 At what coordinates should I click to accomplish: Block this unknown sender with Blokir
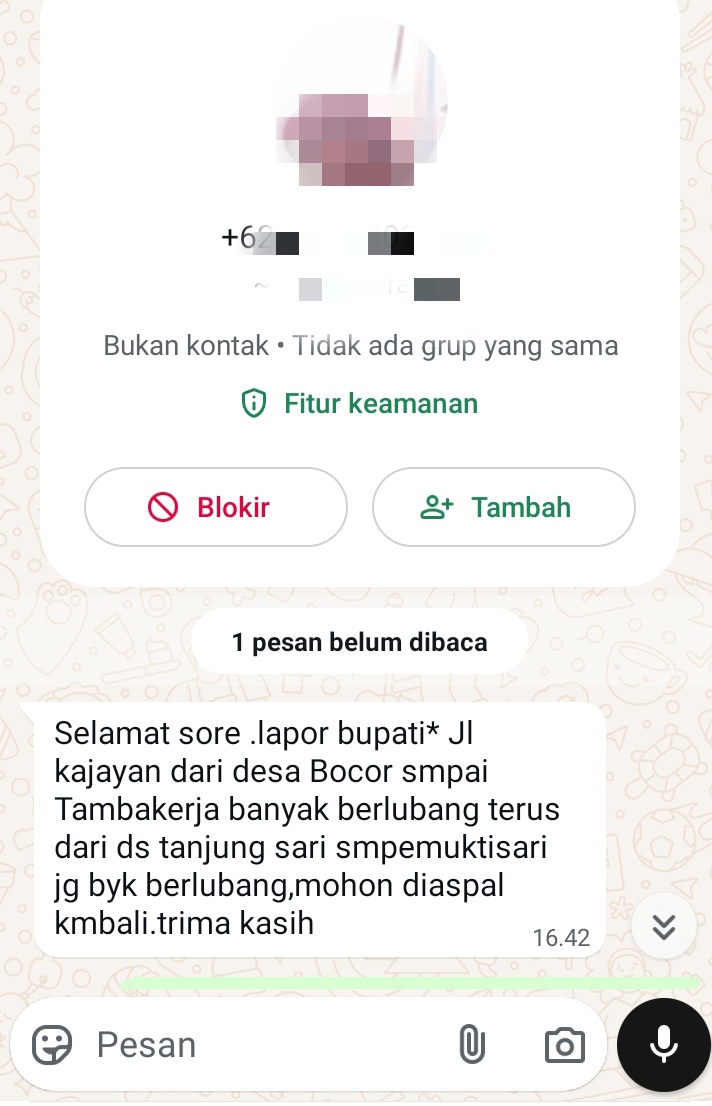pyautogui.click(x=216, y=507)
